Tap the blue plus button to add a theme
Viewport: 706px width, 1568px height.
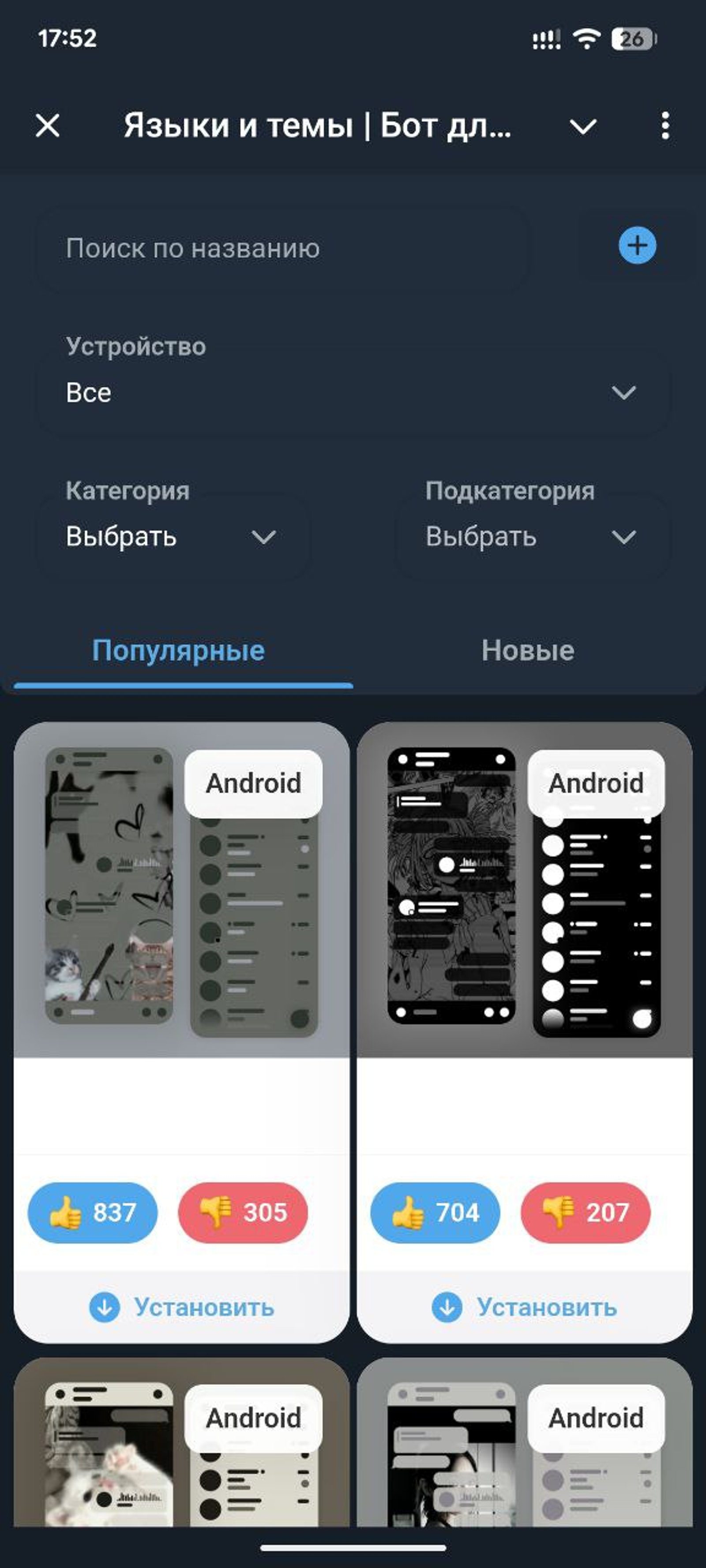(x=637, y=246)
